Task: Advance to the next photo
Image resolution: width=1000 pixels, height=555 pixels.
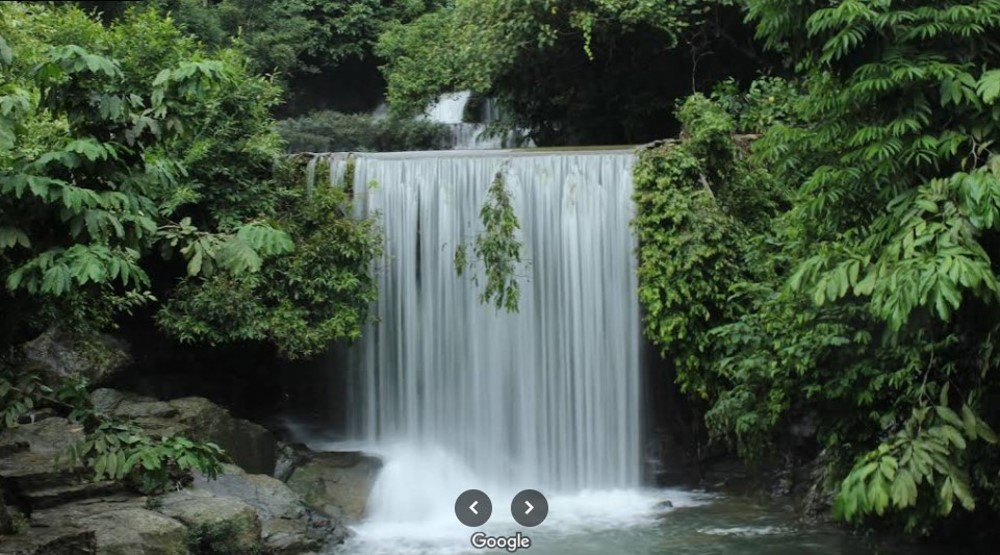Action: pyautogui.click(x=529, y=508)
